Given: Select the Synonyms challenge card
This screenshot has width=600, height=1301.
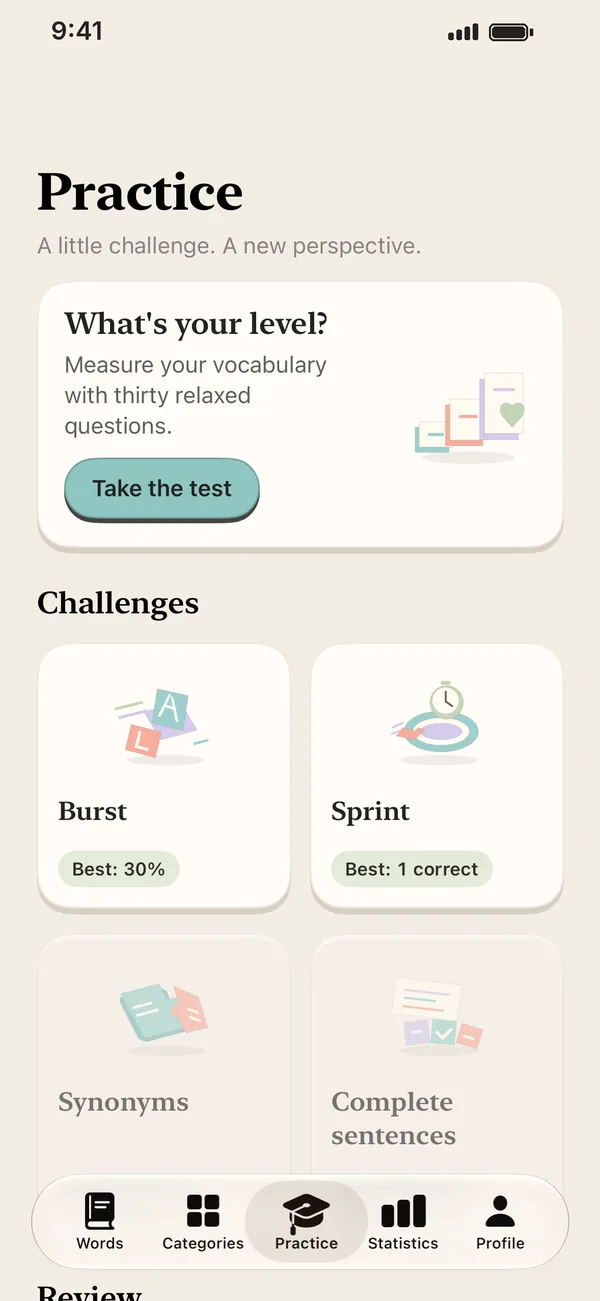Looking at the screenshot, I should (x=164, y=1055).
